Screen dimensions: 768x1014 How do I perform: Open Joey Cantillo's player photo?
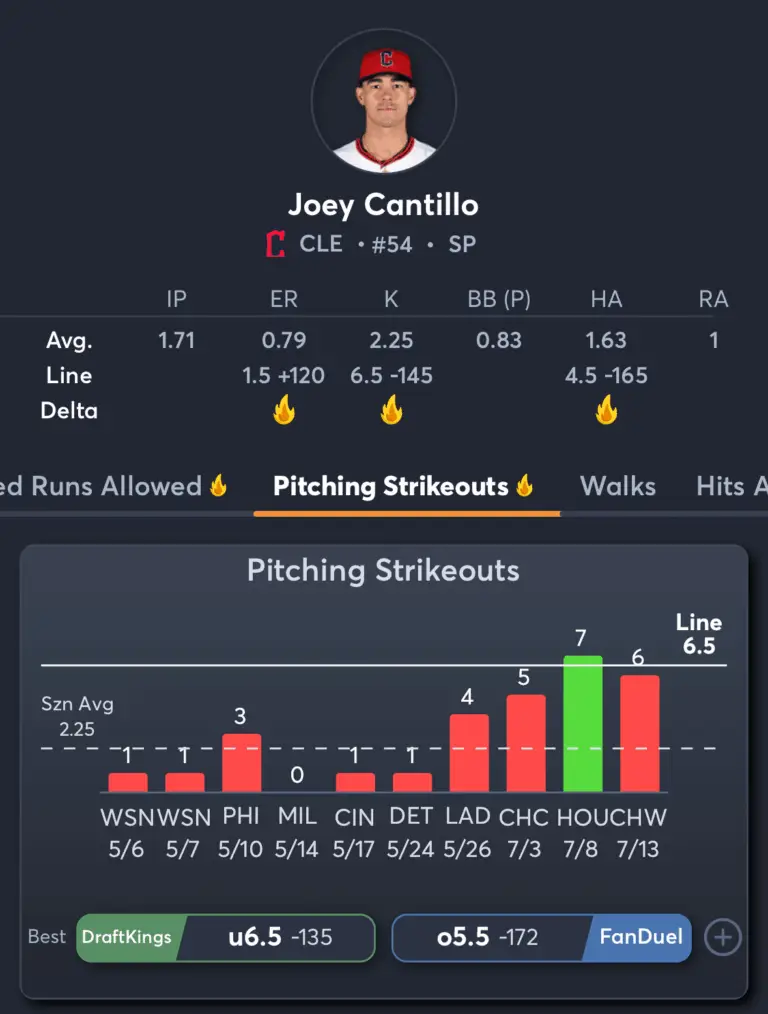(384, 100)
